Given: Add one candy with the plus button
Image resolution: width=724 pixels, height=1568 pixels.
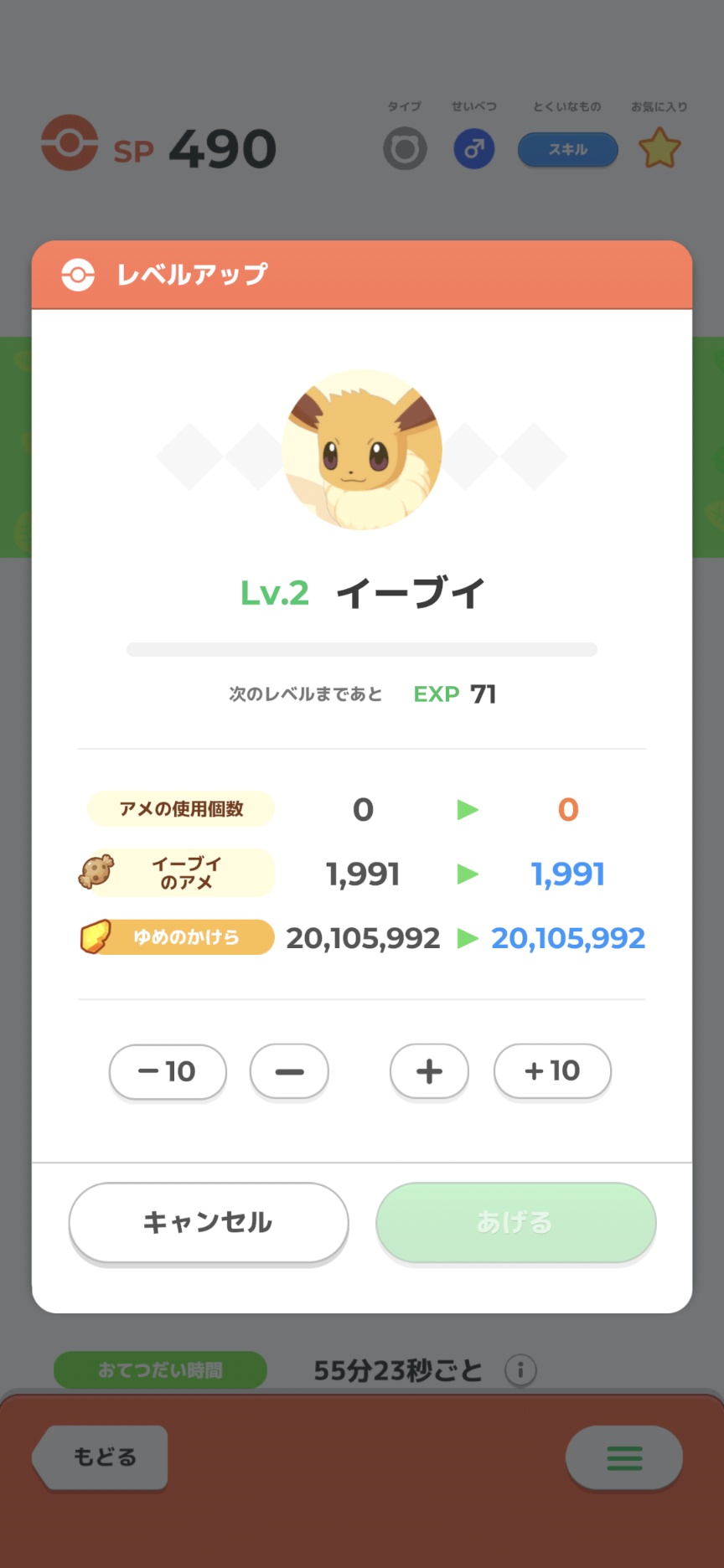Looking at the screenshot, I should [x=429, y=1071].
